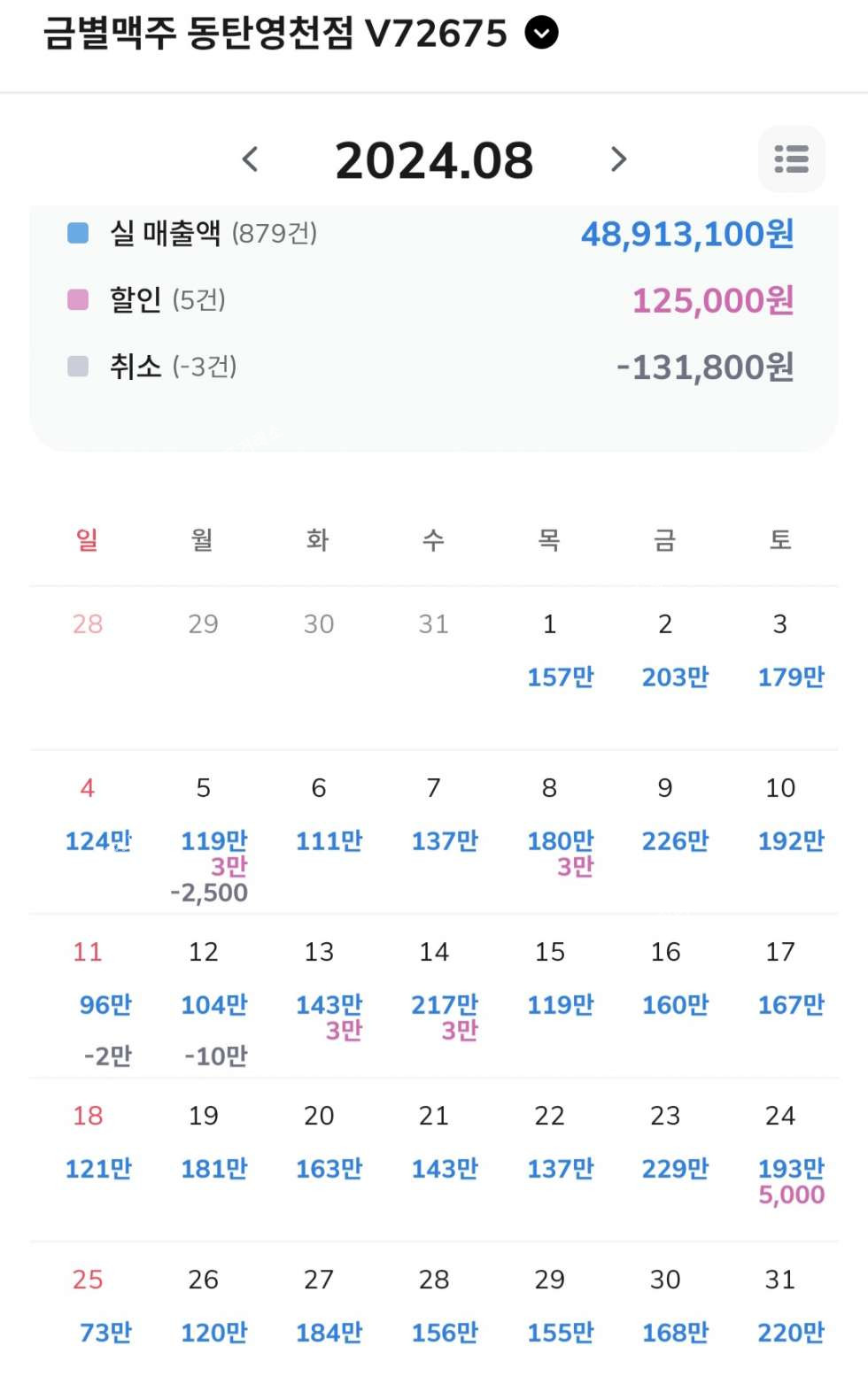Open August 9 sales details
Viewport: 868px width, 1400px height.
(666, 819)
